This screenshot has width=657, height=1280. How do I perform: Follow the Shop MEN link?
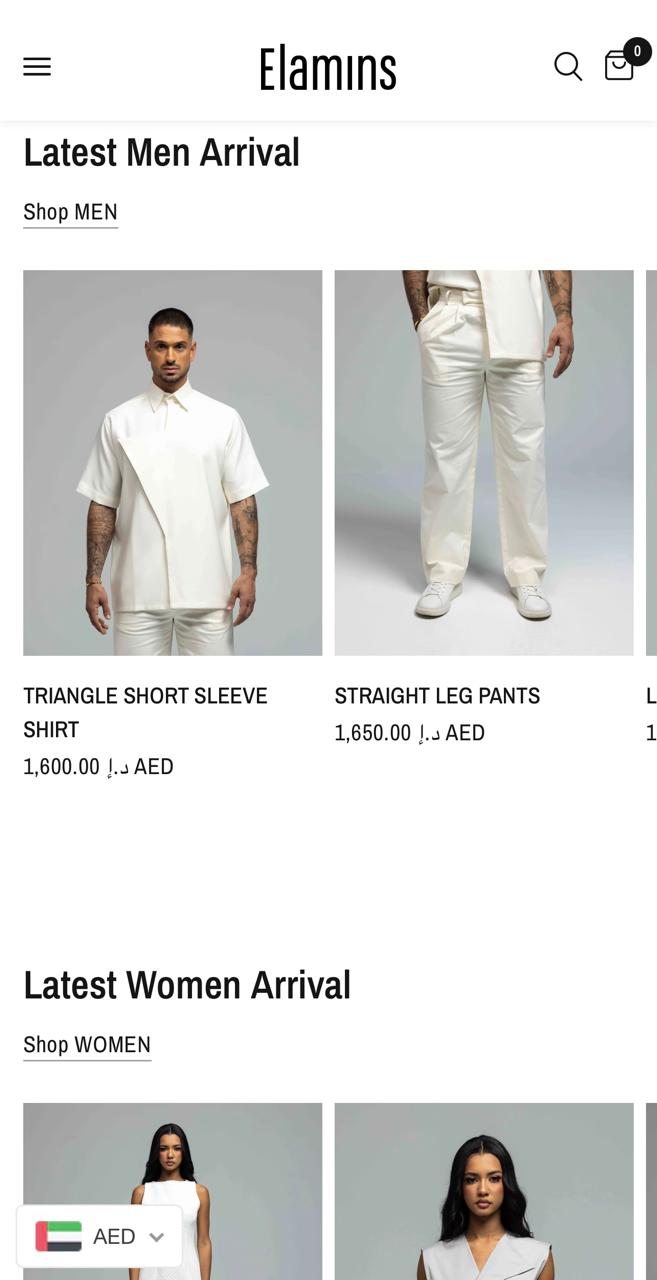pos(70,212)
